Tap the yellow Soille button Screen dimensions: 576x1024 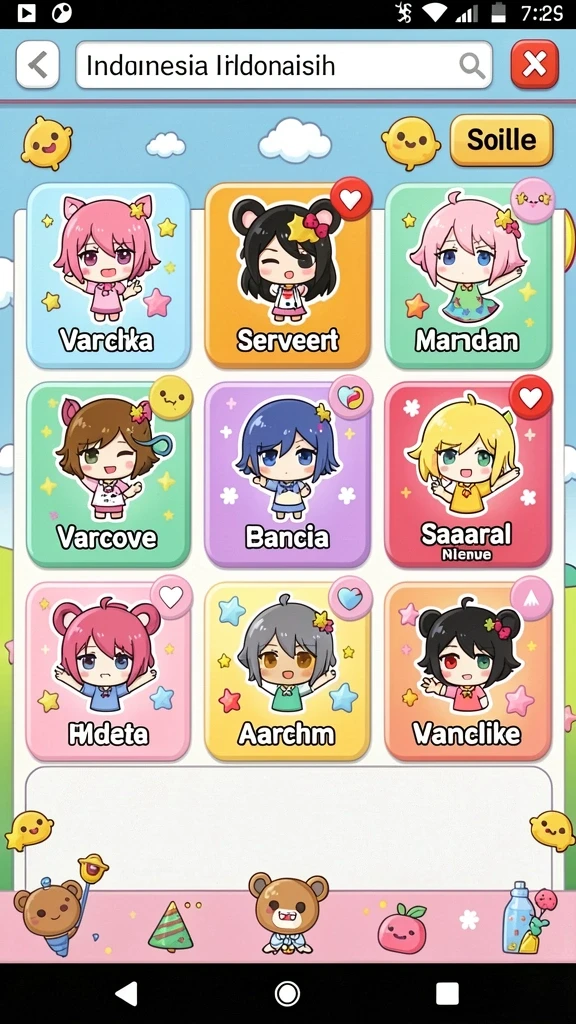coord(502,140)
